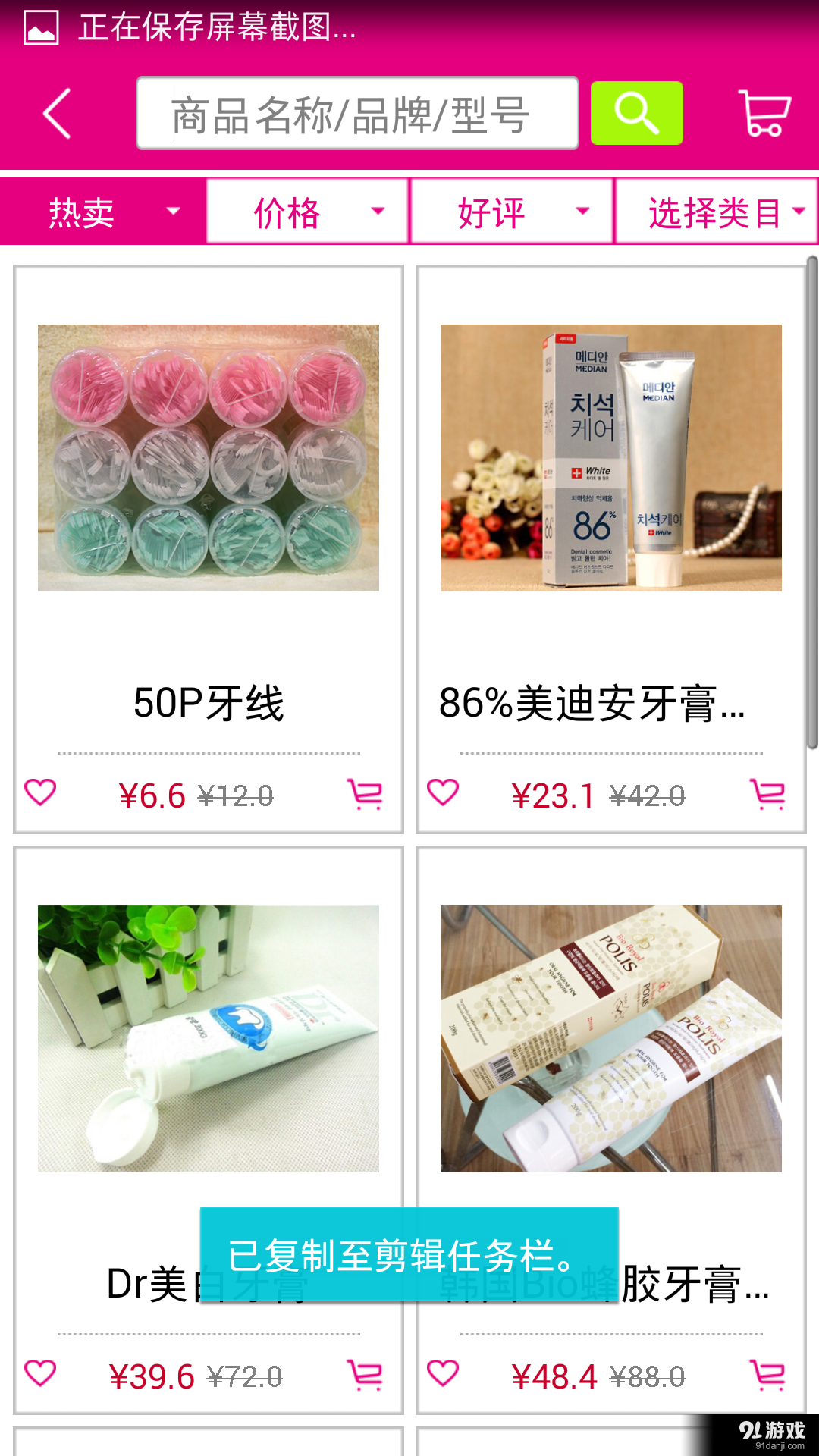819x1456 pixels.
Task: Add 50P牙线 to cart
Action: point(365,794)
